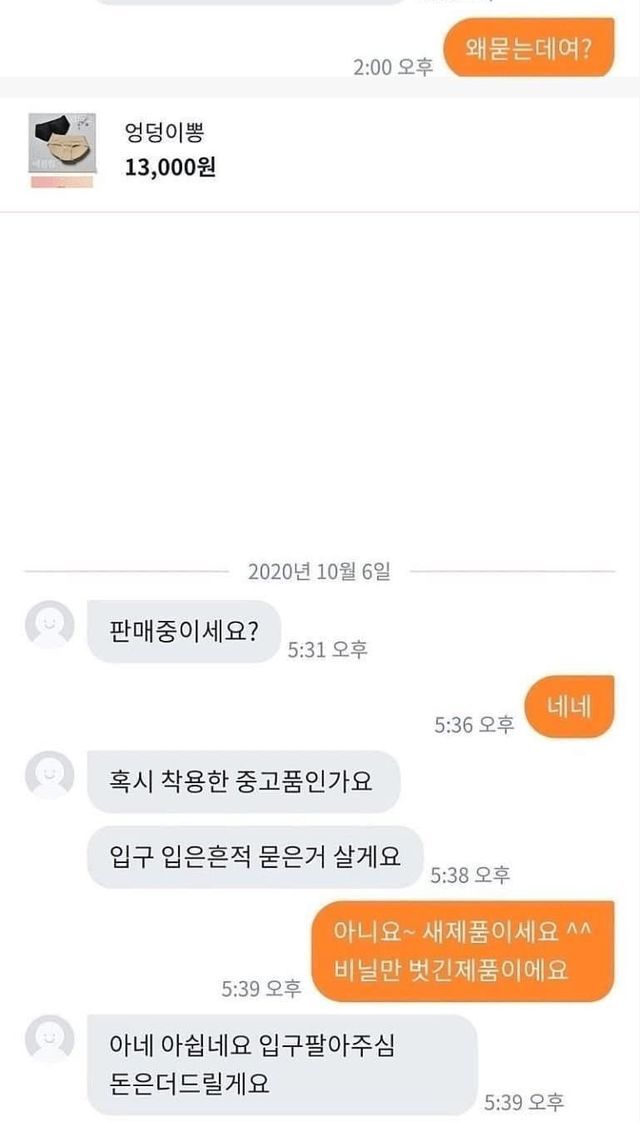Open sender's avatar beside 판매중이세요? message

(x=49, y=627)
